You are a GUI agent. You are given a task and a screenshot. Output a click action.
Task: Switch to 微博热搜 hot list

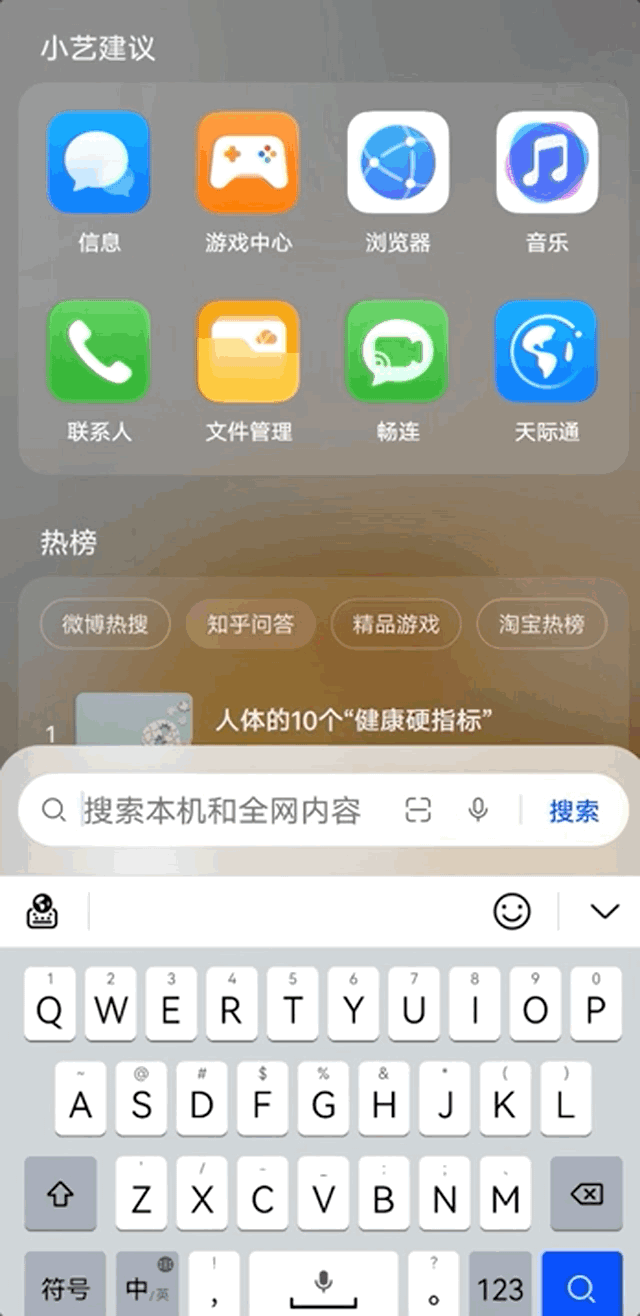click(x=105, y=625)
